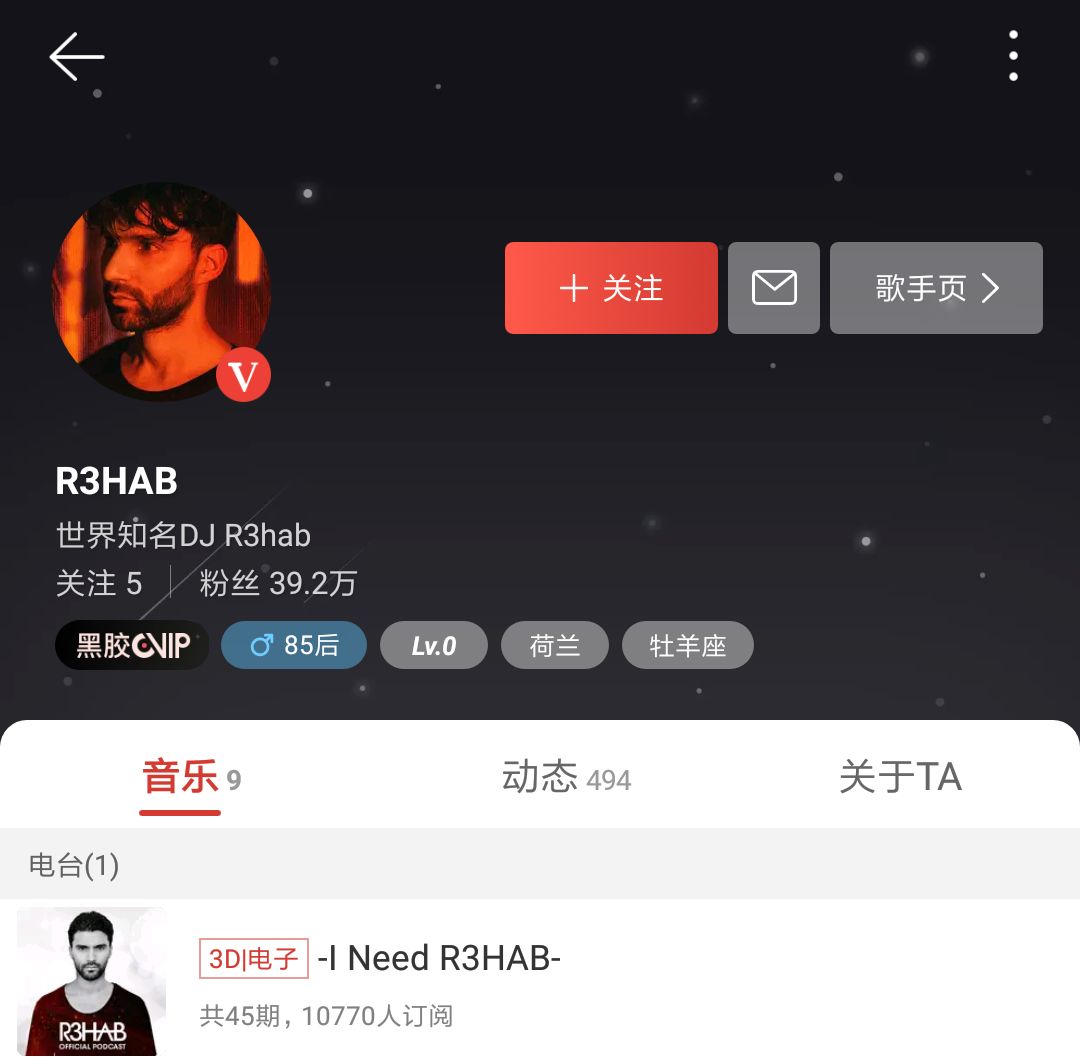
Task: Switch to the 动态 tab
Action: coord(566,777)
